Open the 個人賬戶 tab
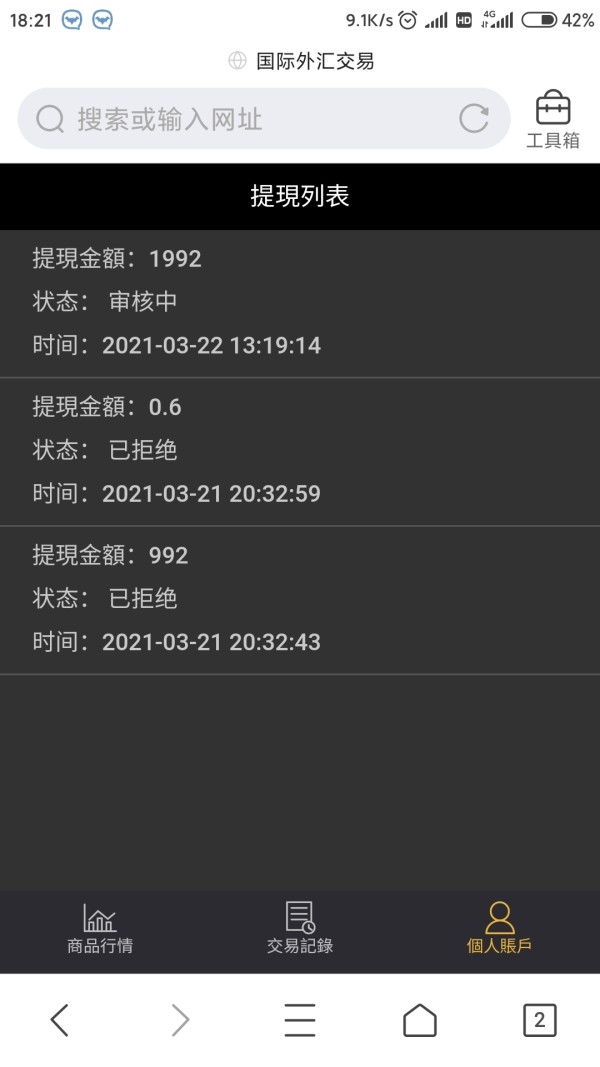The image size is (600, 1067). pyautogui.click(x=499, y=929)
